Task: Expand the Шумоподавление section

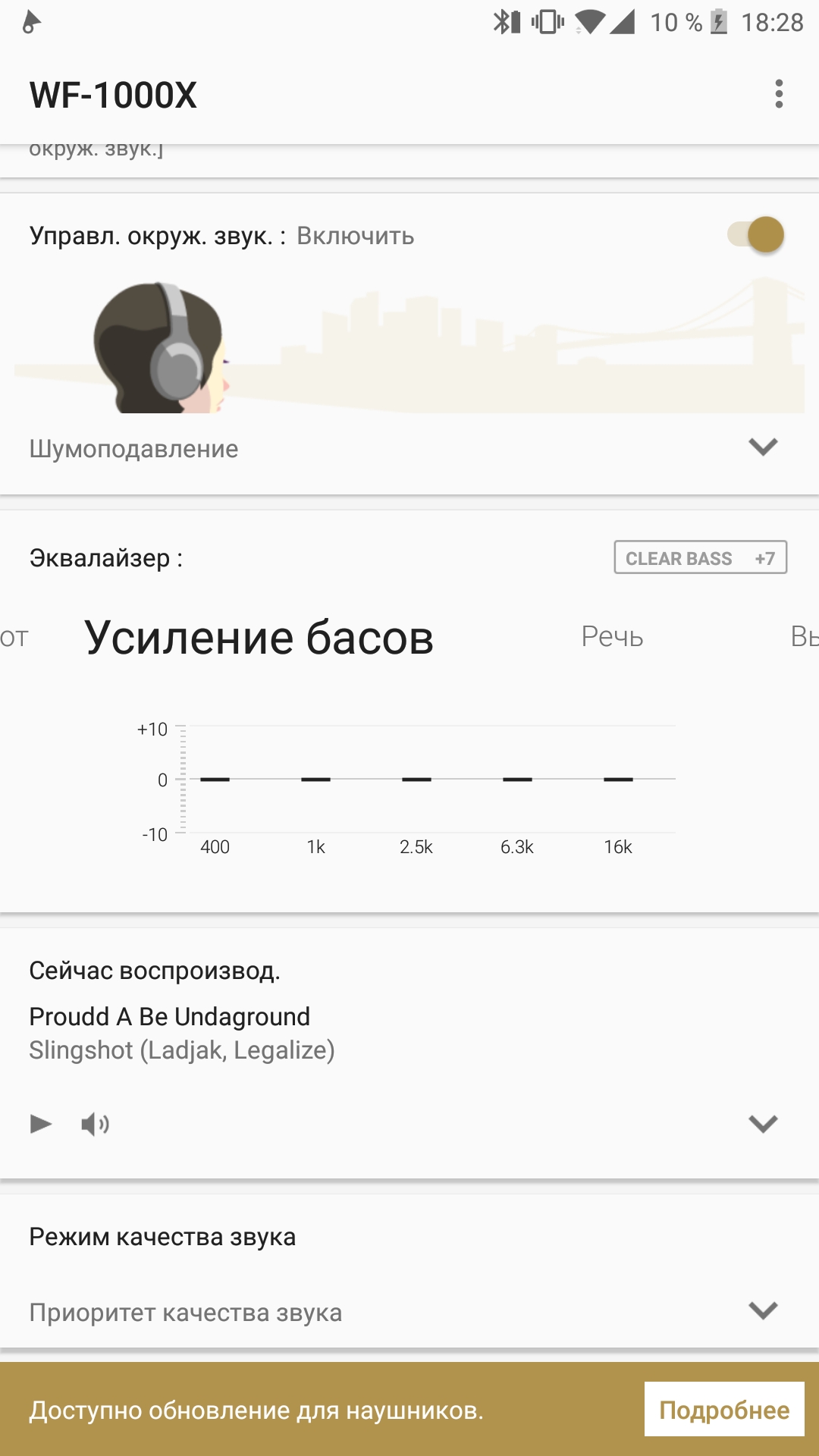Action: point(763,447)
